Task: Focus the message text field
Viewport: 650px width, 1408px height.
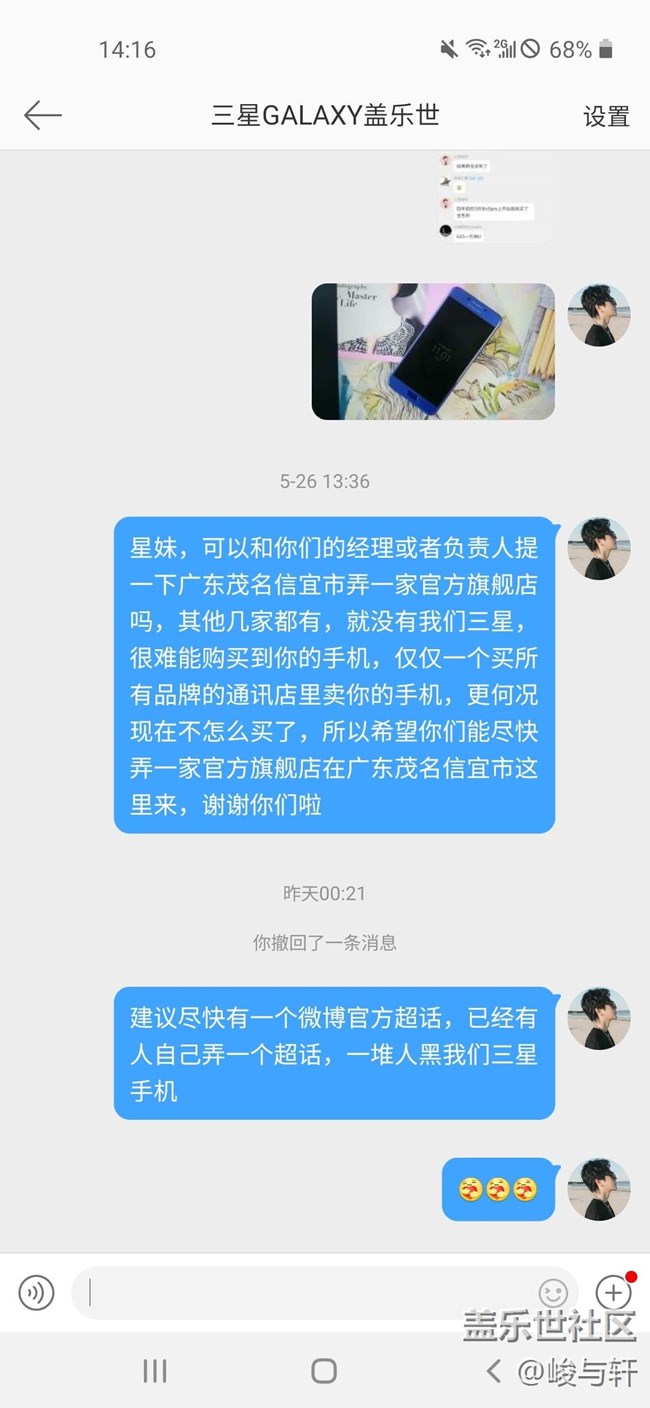Action: pyautogui.click(x=300, y=1293)
